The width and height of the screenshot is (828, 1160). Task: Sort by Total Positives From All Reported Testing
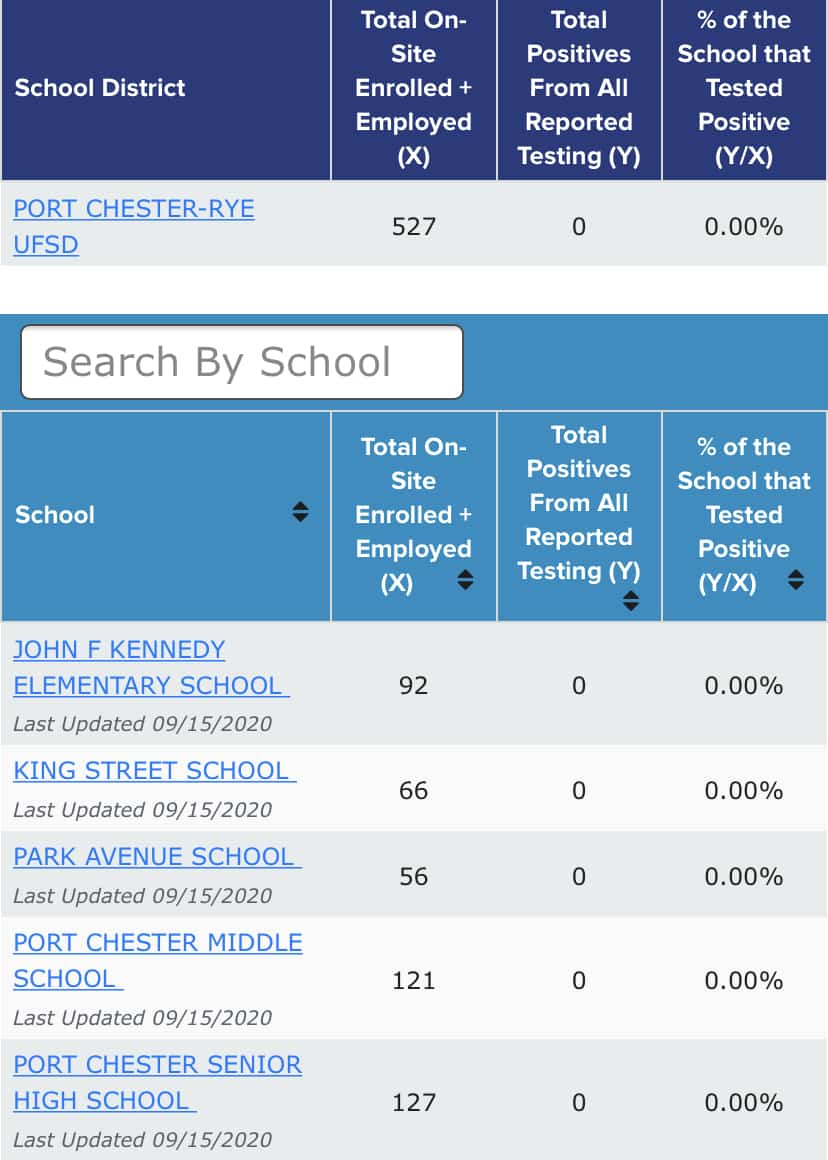click(630, 600)
